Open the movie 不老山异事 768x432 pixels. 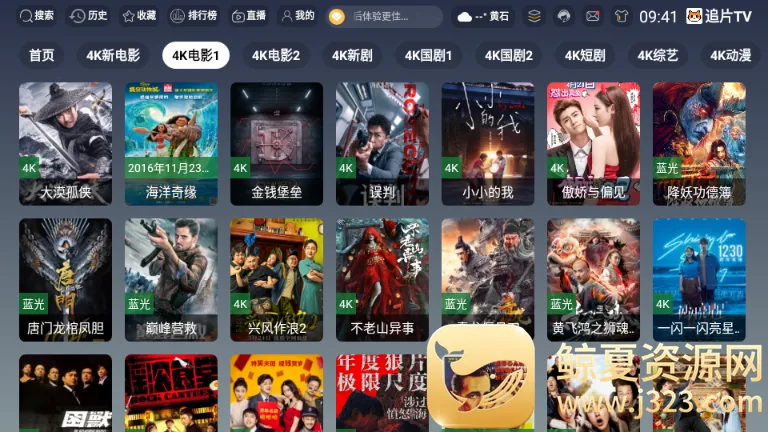coord(382,280)
